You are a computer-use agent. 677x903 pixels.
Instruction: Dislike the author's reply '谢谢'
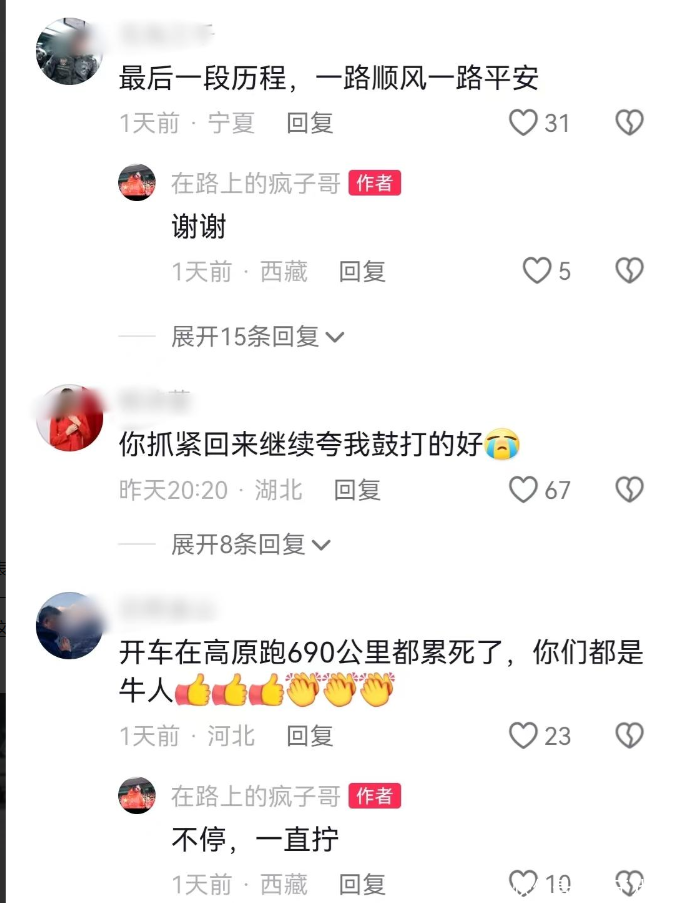[x=628, y=271]
